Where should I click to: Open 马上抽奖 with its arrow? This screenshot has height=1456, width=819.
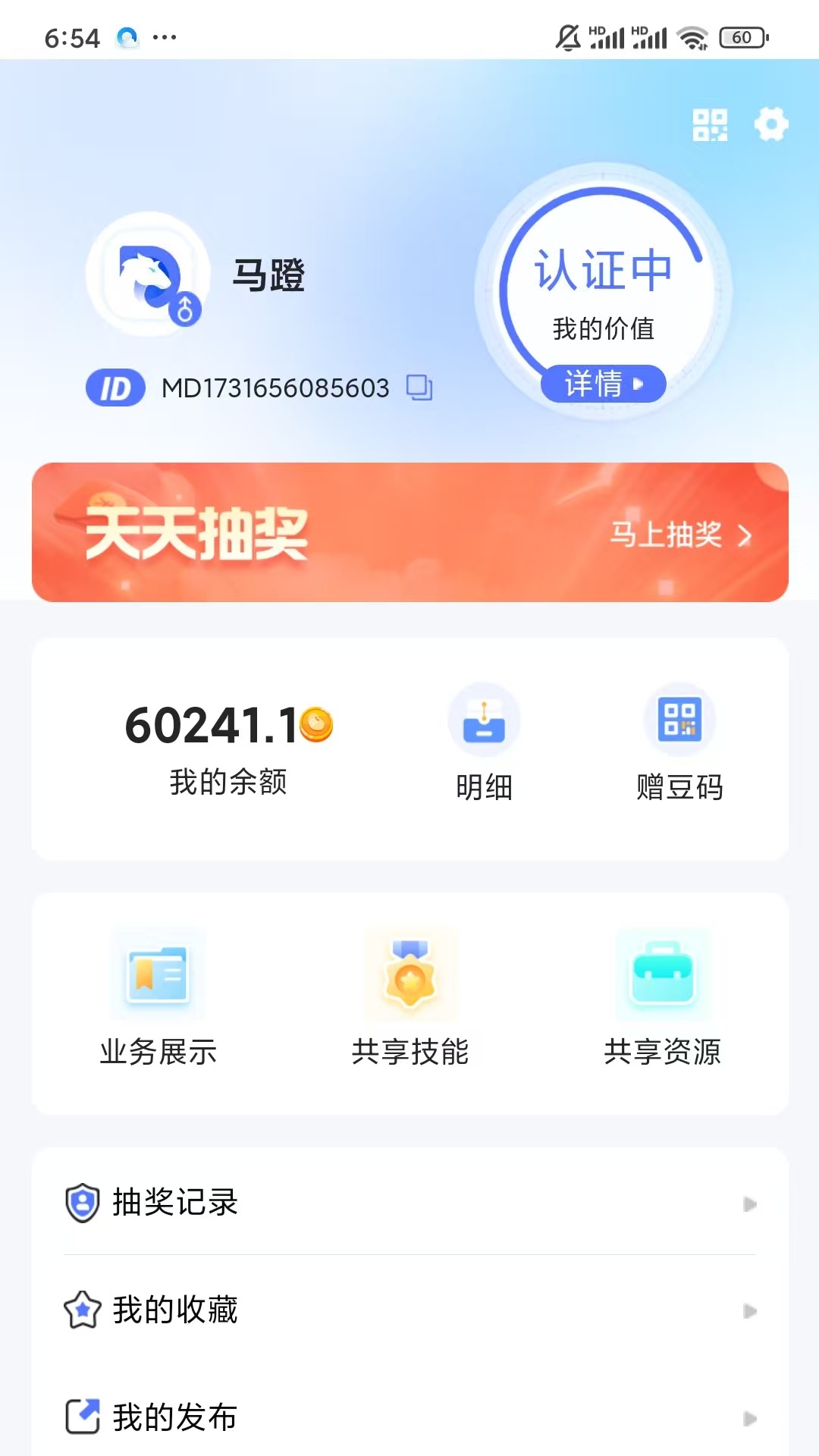coord(676,535)
